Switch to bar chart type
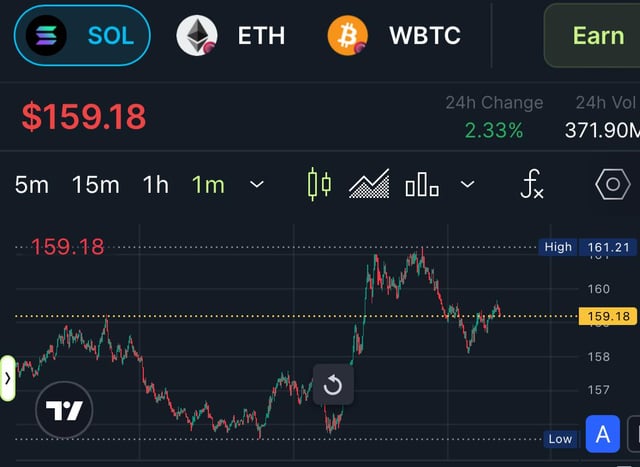This screenshot has height=467, width=640. (422, 184)
